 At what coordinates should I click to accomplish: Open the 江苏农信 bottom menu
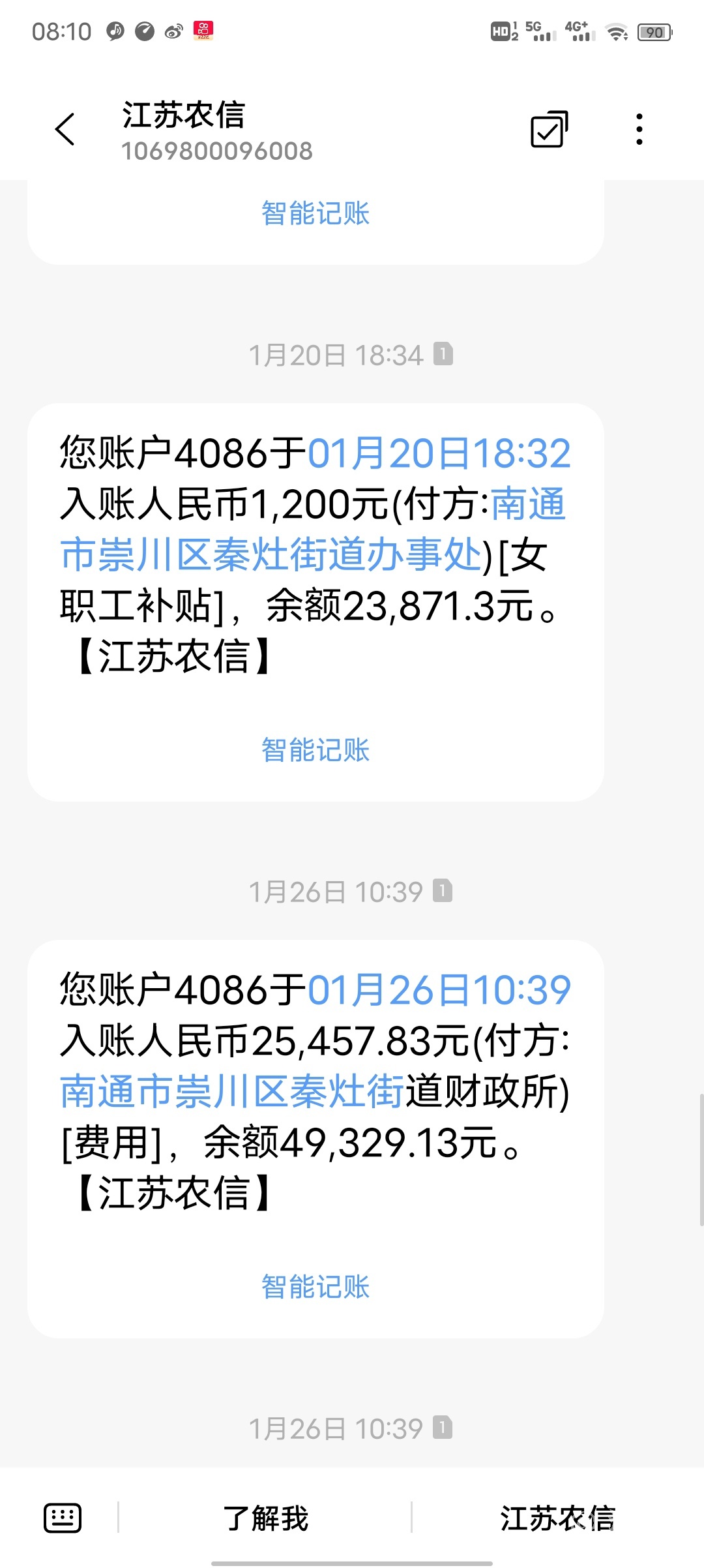coord(557,1518)
